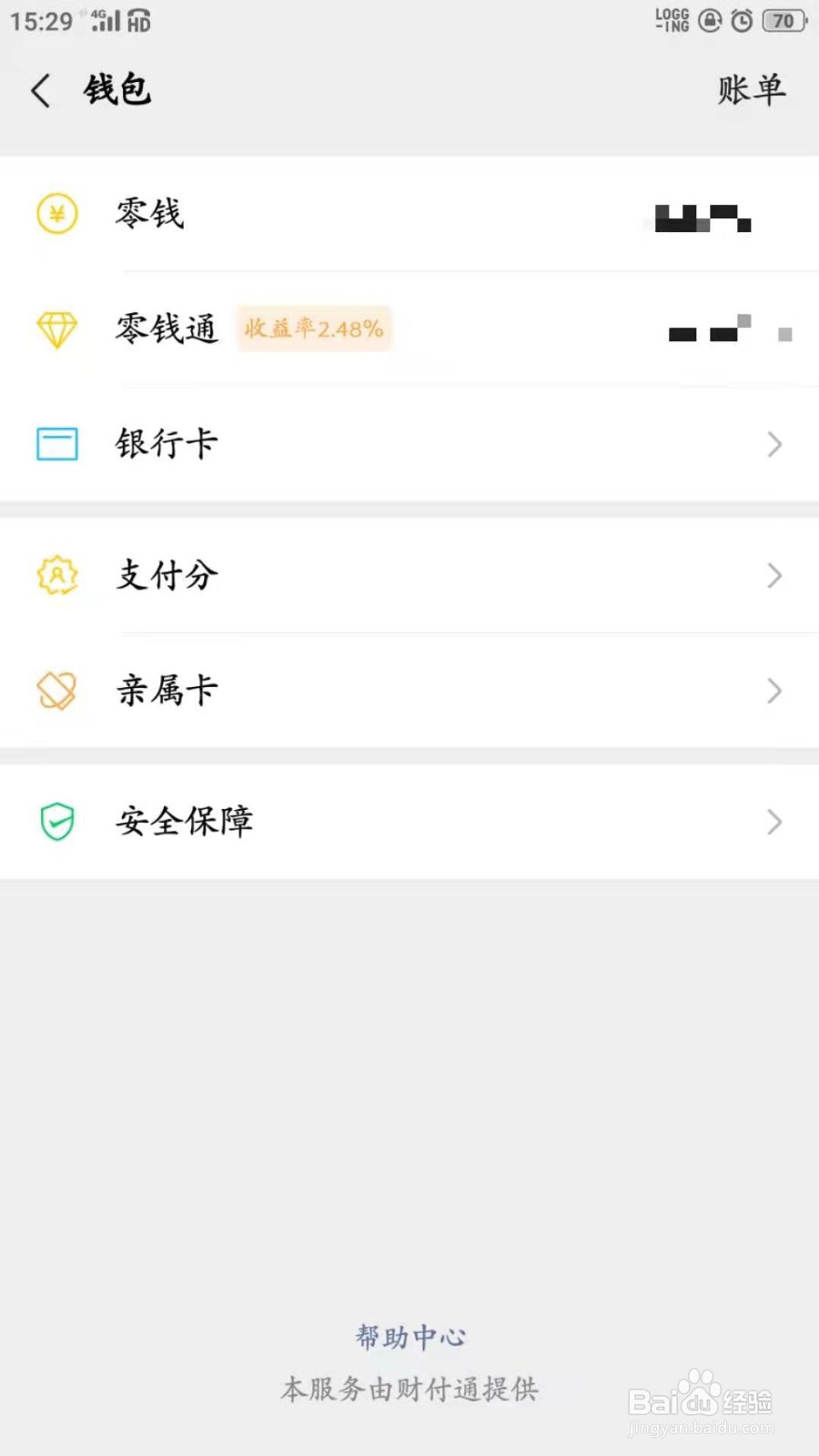Image resolution: width=819 pixels, height=1456 pixels.
Task: Select the 零钱通 diamond icon
Action: click(56, 329)
